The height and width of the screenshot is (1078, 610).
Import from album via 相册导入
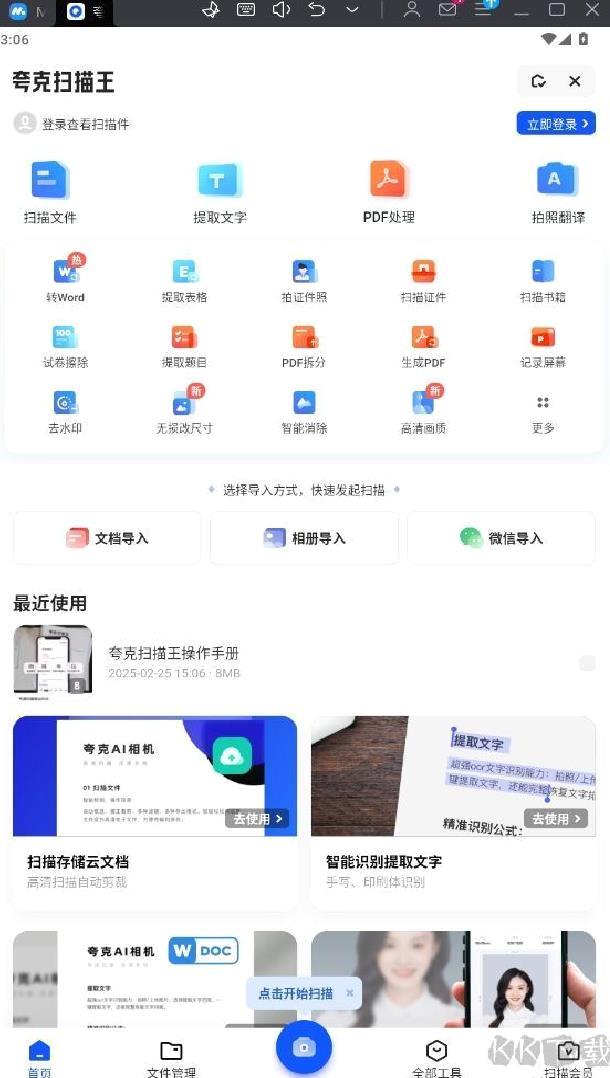point(304,538)
